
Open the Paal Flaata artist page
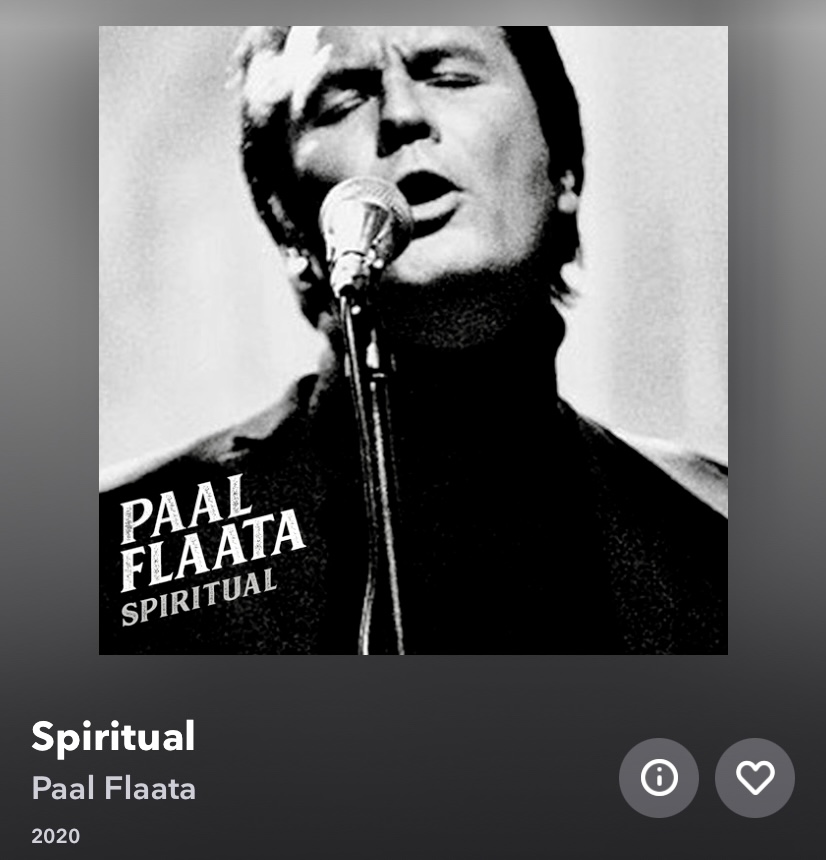(114, 789)
